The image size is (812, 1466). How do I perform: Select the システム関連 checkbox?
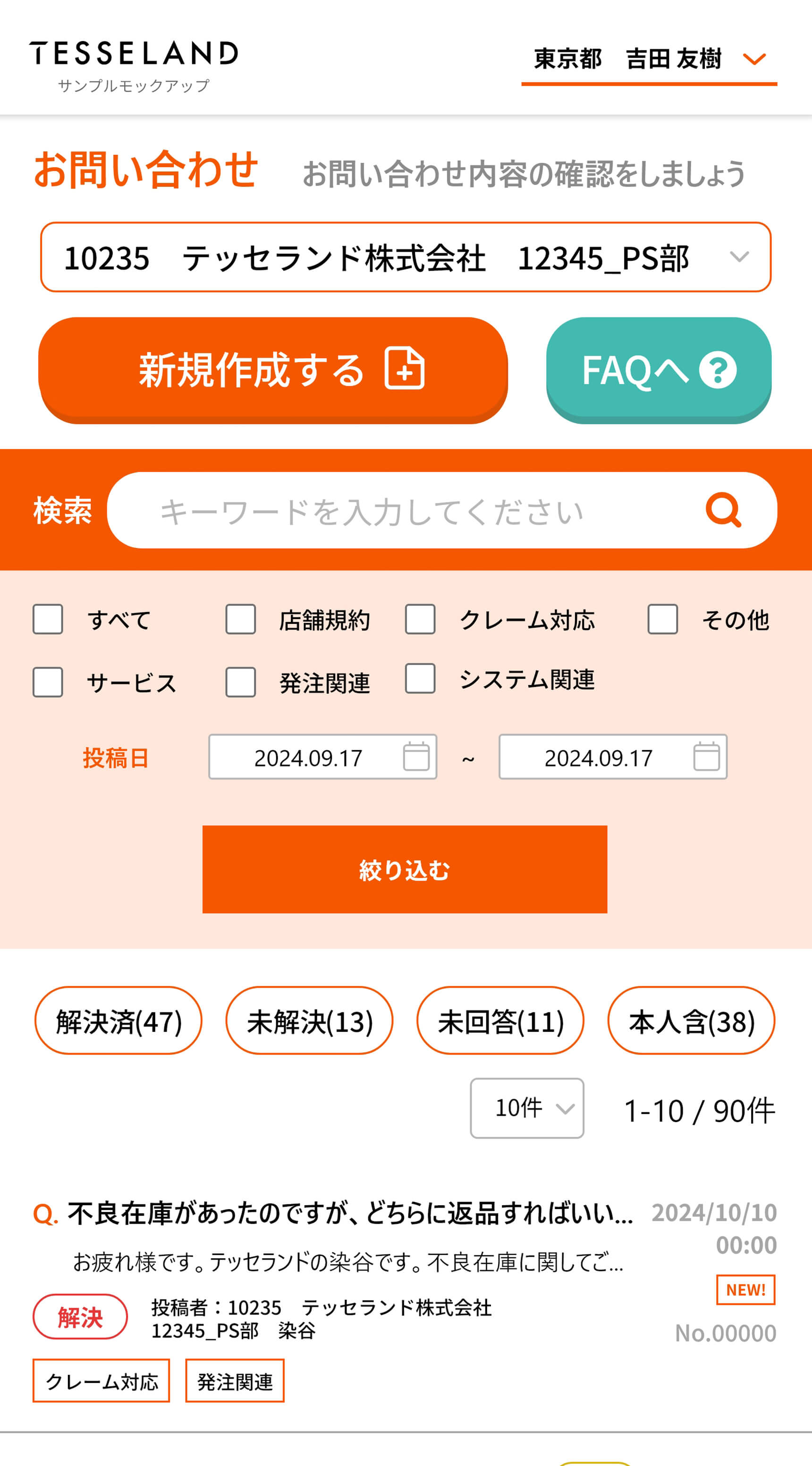[x=420, y=678]
